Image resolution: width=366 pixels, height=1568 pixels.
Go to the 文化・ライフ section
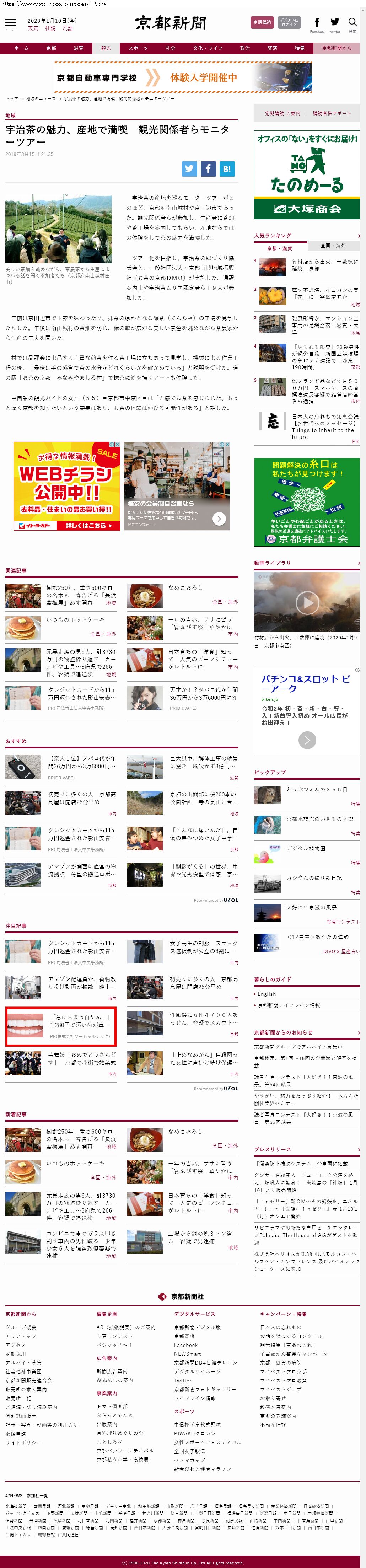[208, 48]
